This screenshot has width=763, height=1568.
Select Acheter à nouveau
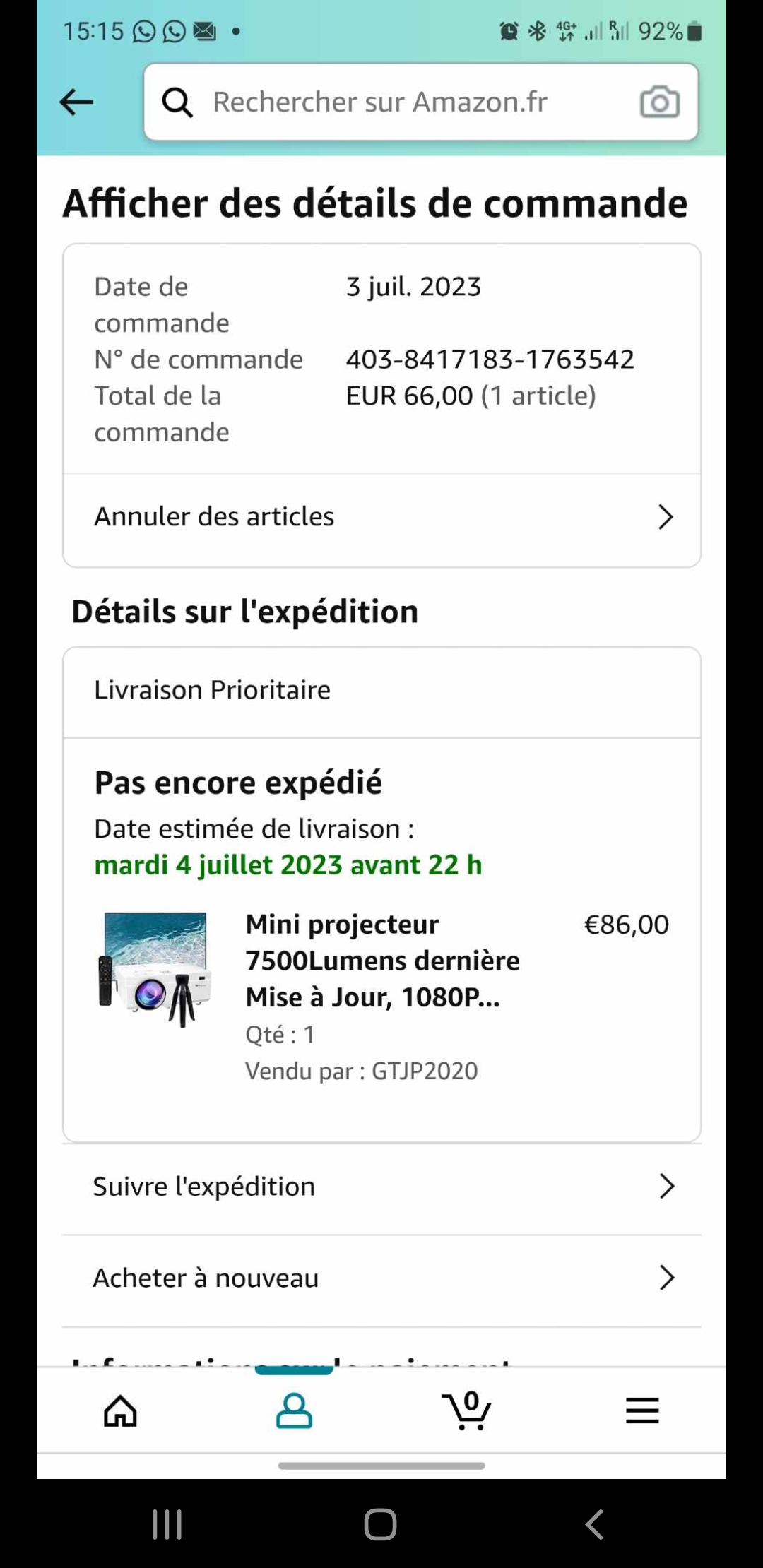pyautogui.click(x=381, y=1278)
